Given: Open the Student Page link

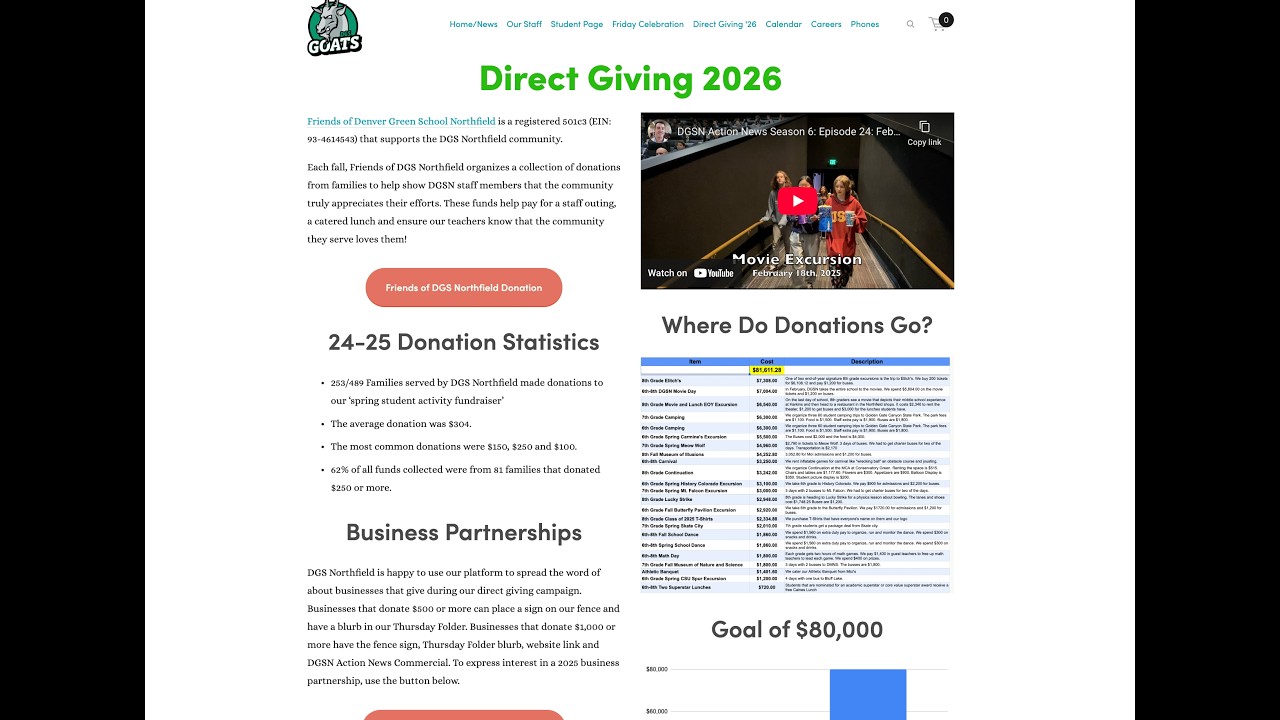Looking at the screenshot, I should [577, 24].
